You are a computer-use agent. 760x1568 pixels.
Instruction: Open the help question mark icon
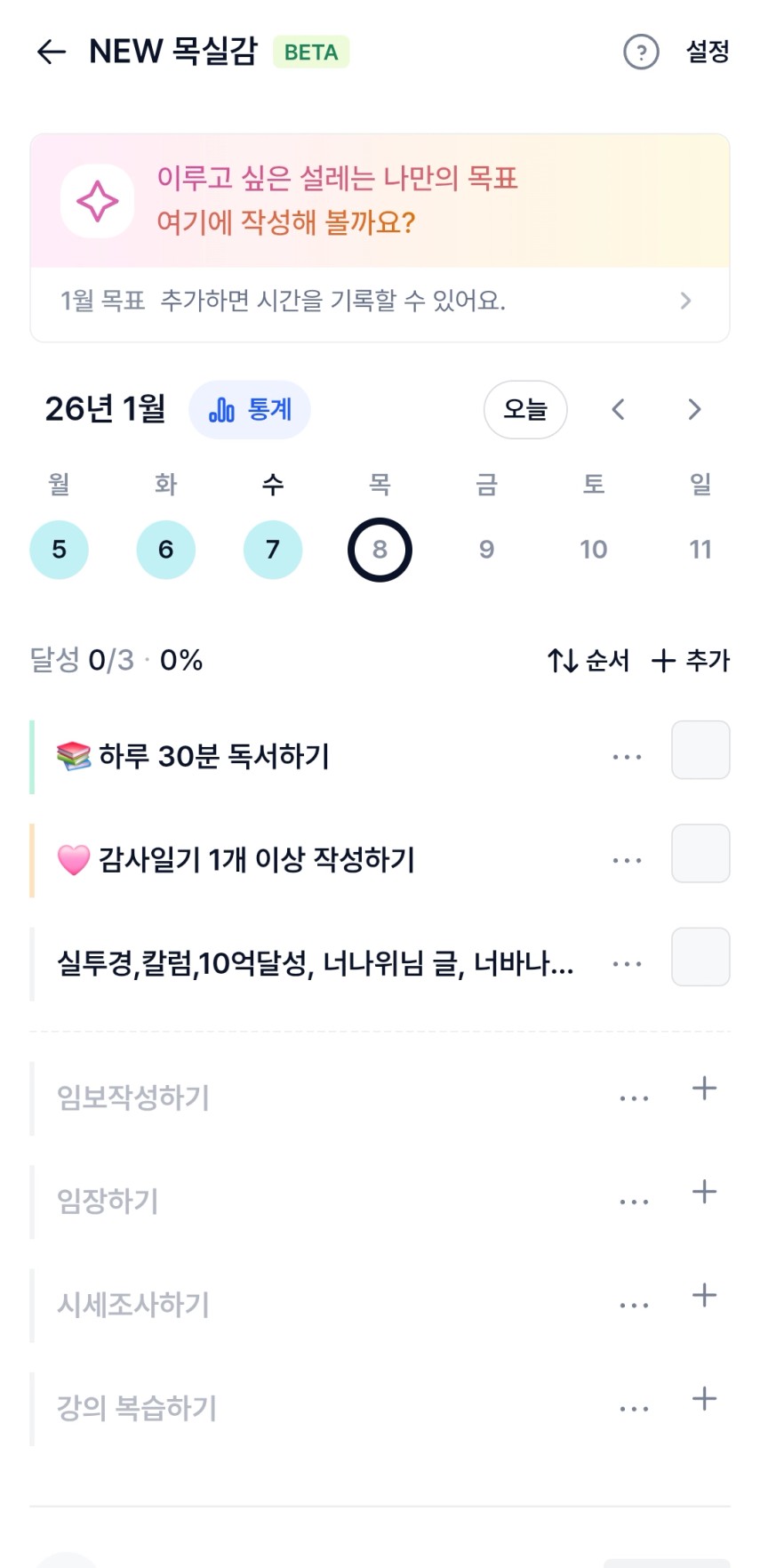point(641,52)
